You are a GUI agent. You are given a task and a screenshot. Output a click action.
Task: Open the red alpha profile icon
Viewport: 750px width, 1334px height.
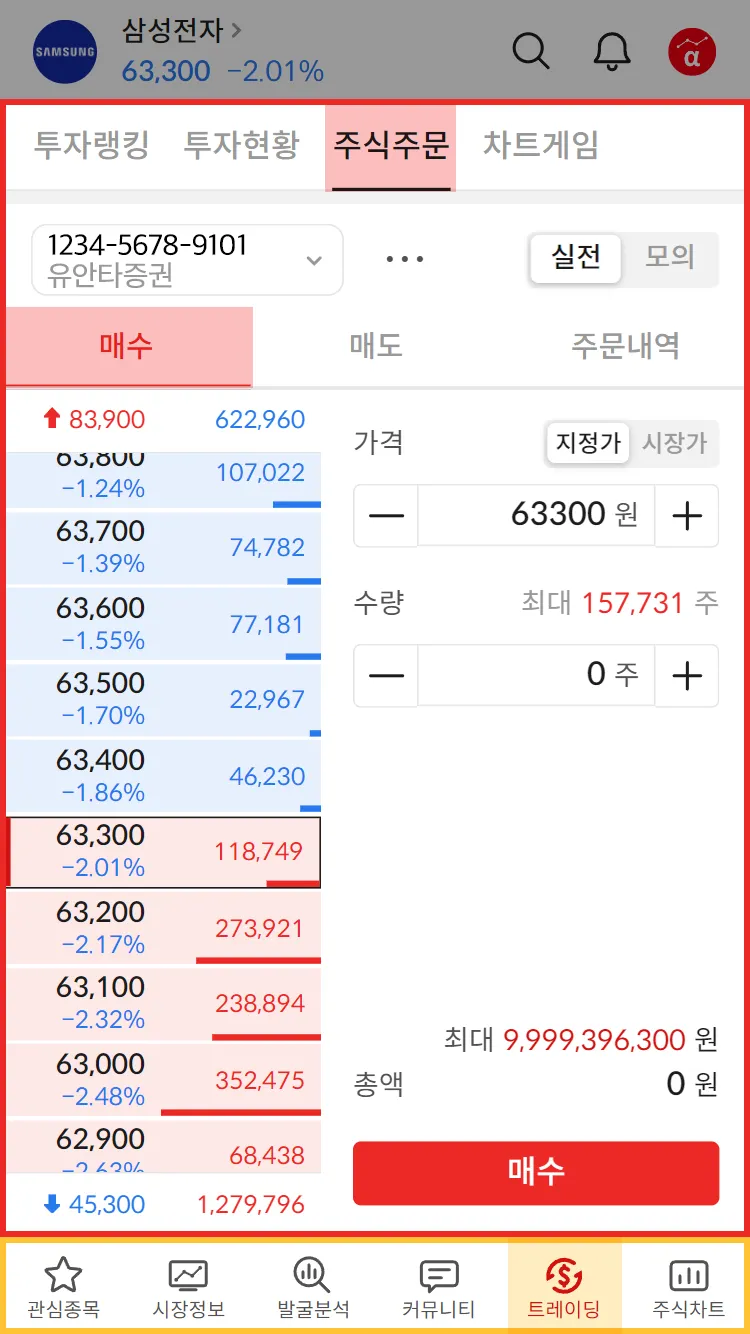(693, 53)
